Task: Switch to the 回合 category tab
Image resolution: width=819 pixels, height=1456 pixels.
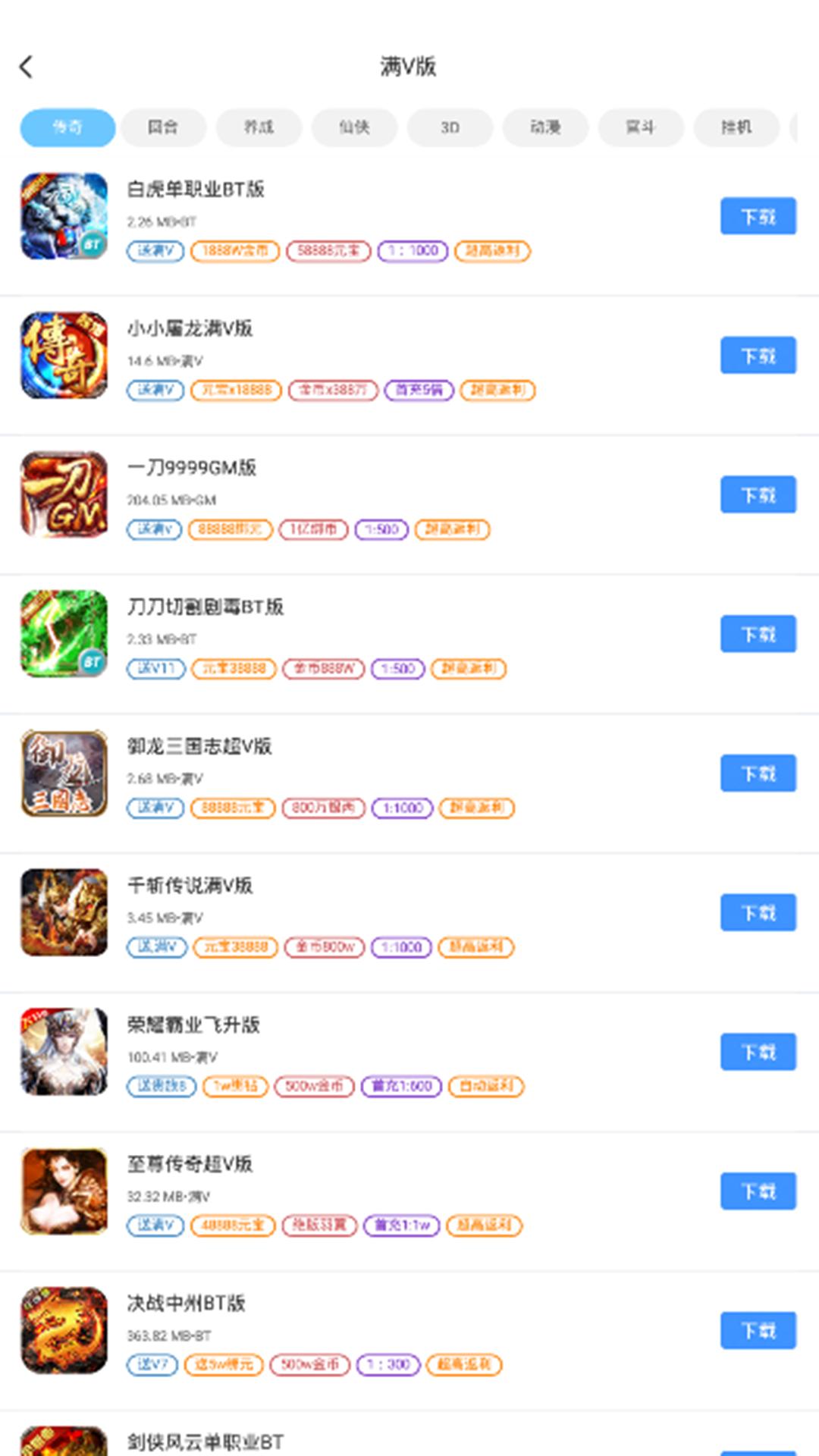Action: [x=163, y=128]
